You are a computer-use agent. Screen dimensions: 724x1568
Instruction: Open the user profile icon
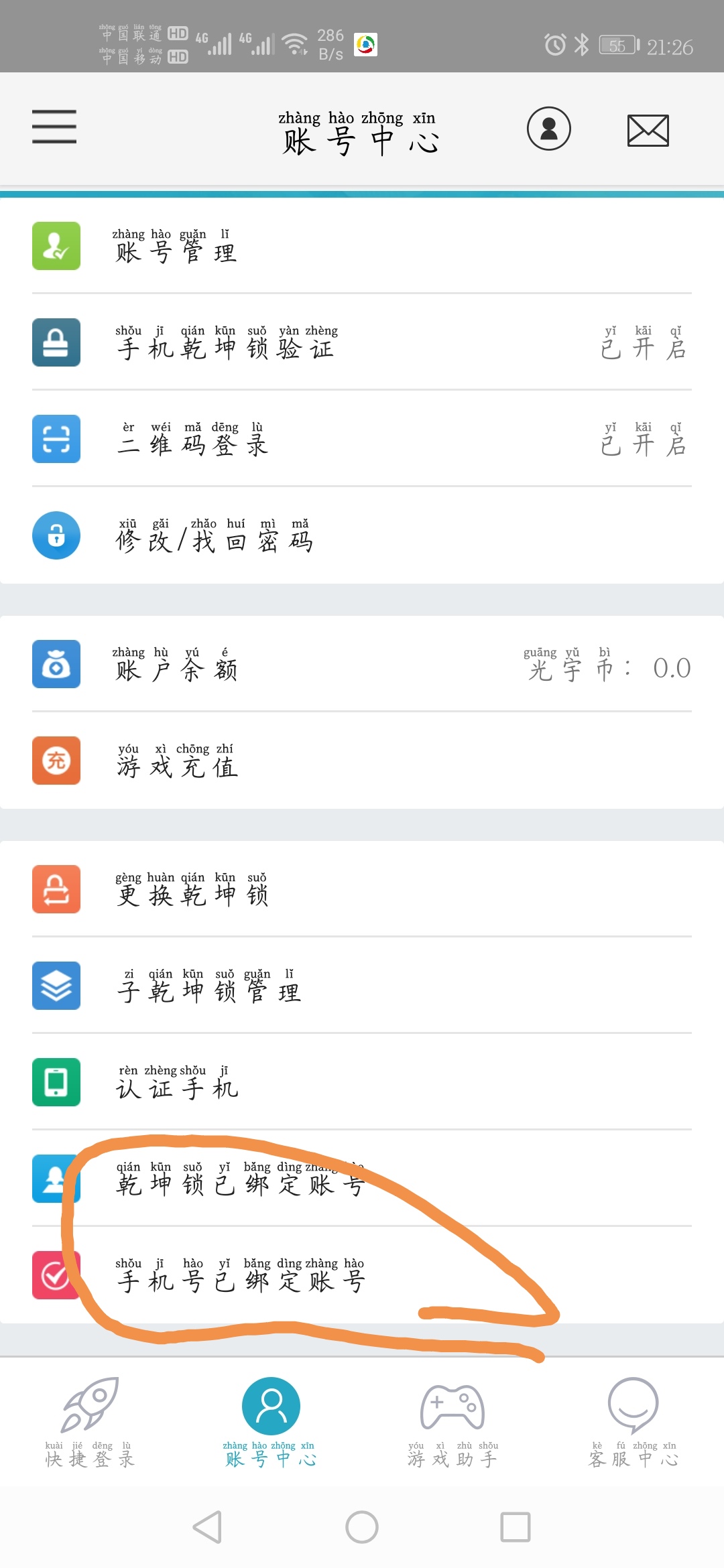click(549, 128)
